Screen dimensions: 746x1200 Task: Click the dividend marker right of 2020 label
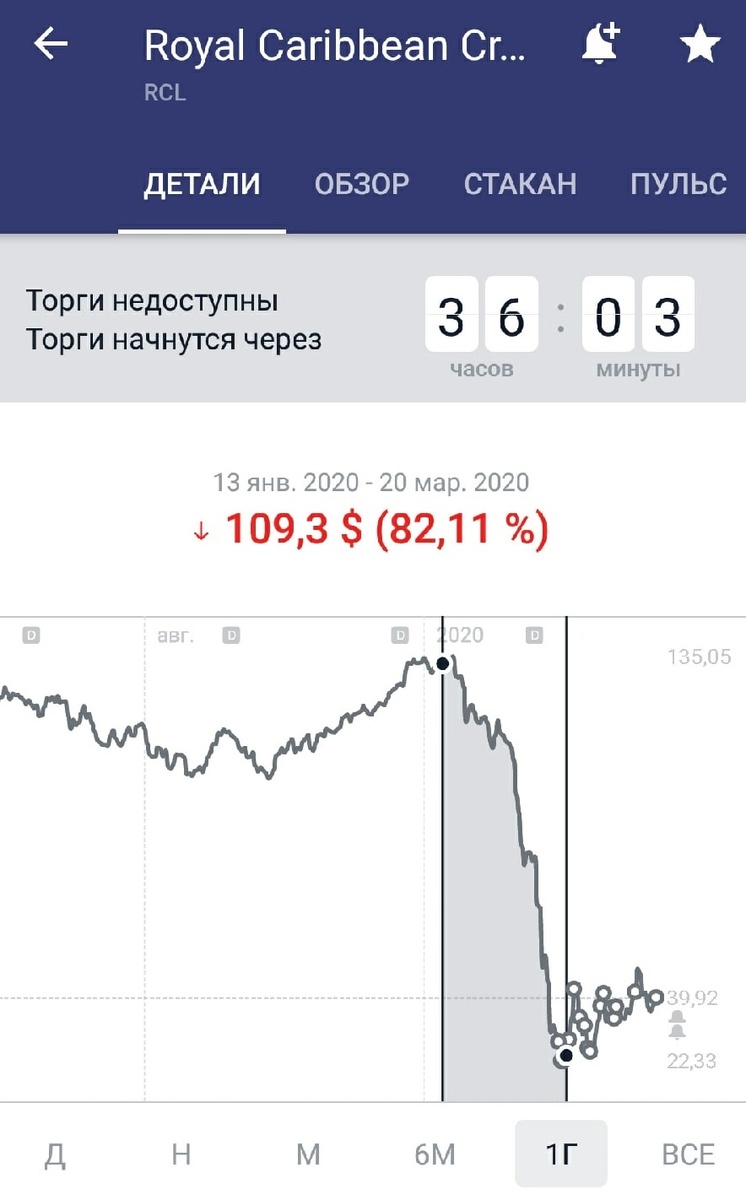536,634
